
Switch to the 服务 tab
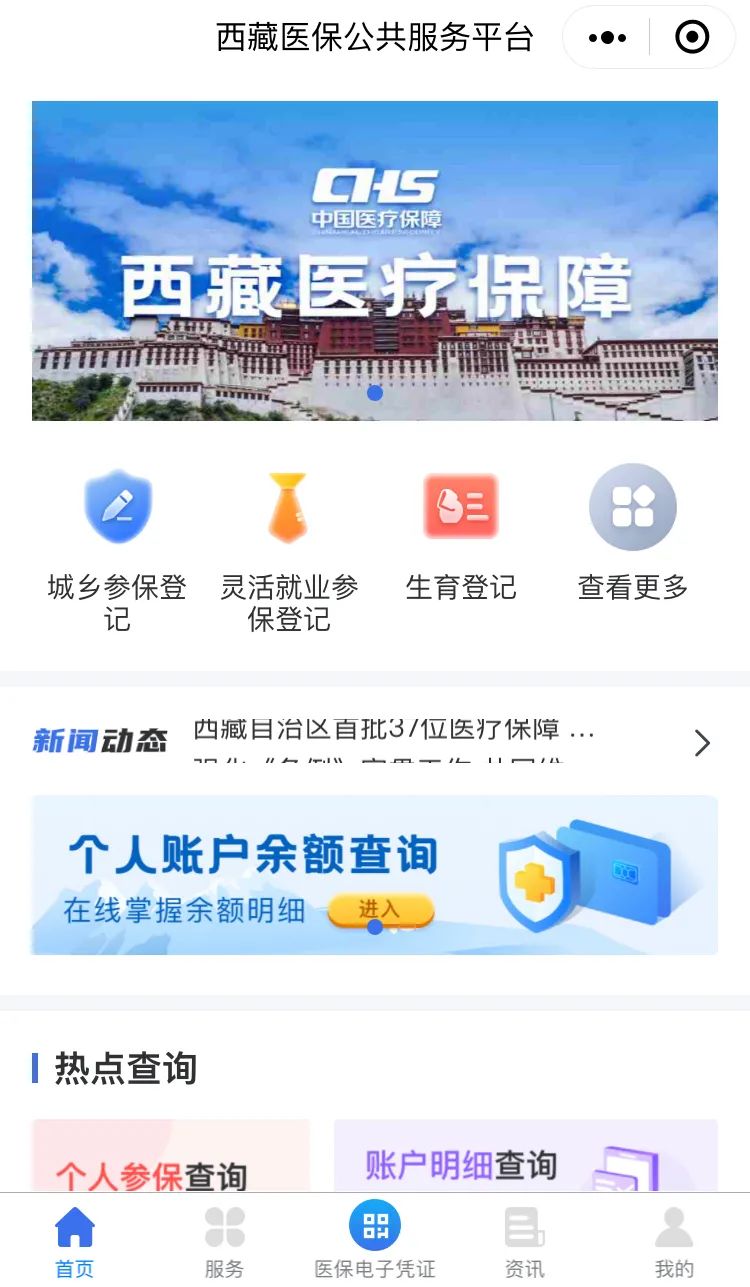(224, 1242)
